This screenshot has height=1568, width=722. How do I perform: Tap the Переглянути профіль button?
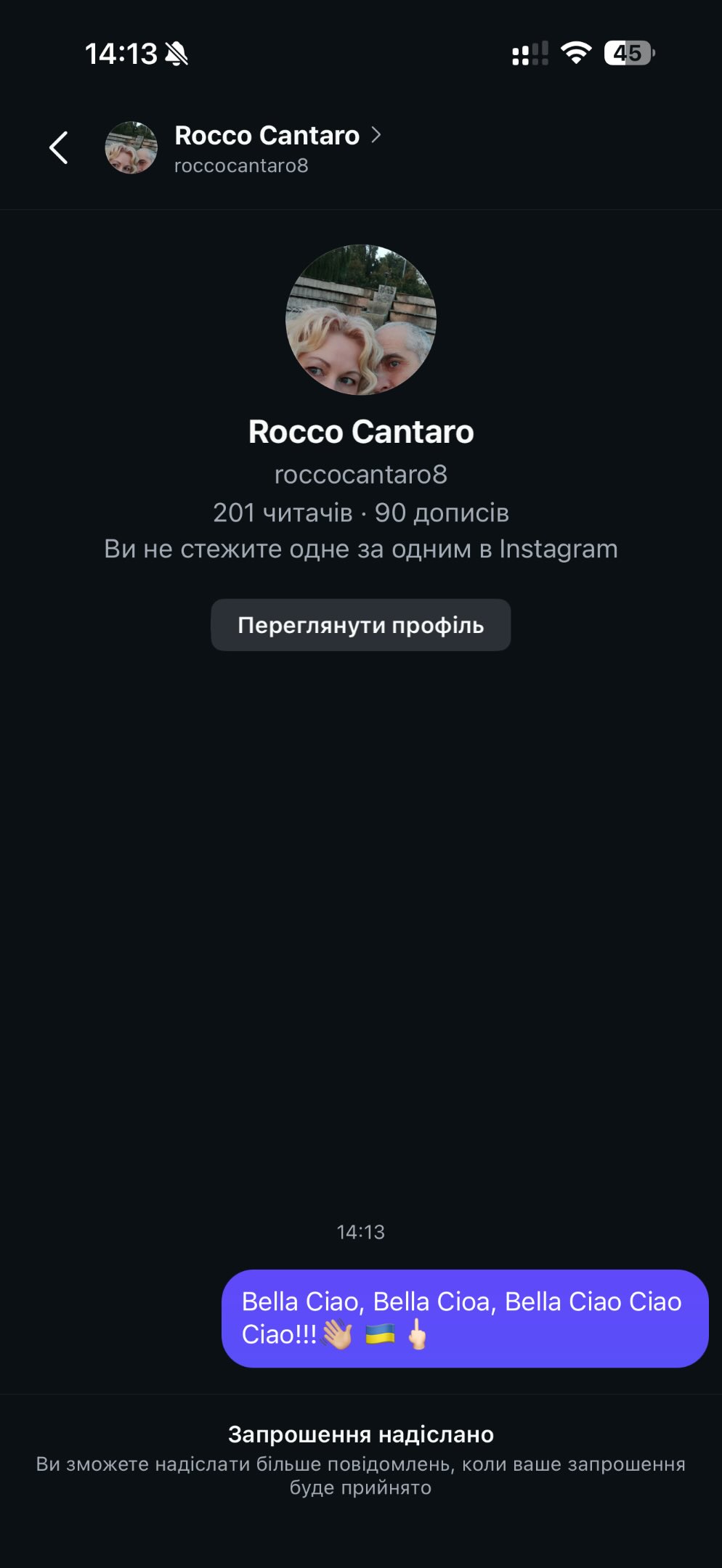pos(360,625)
